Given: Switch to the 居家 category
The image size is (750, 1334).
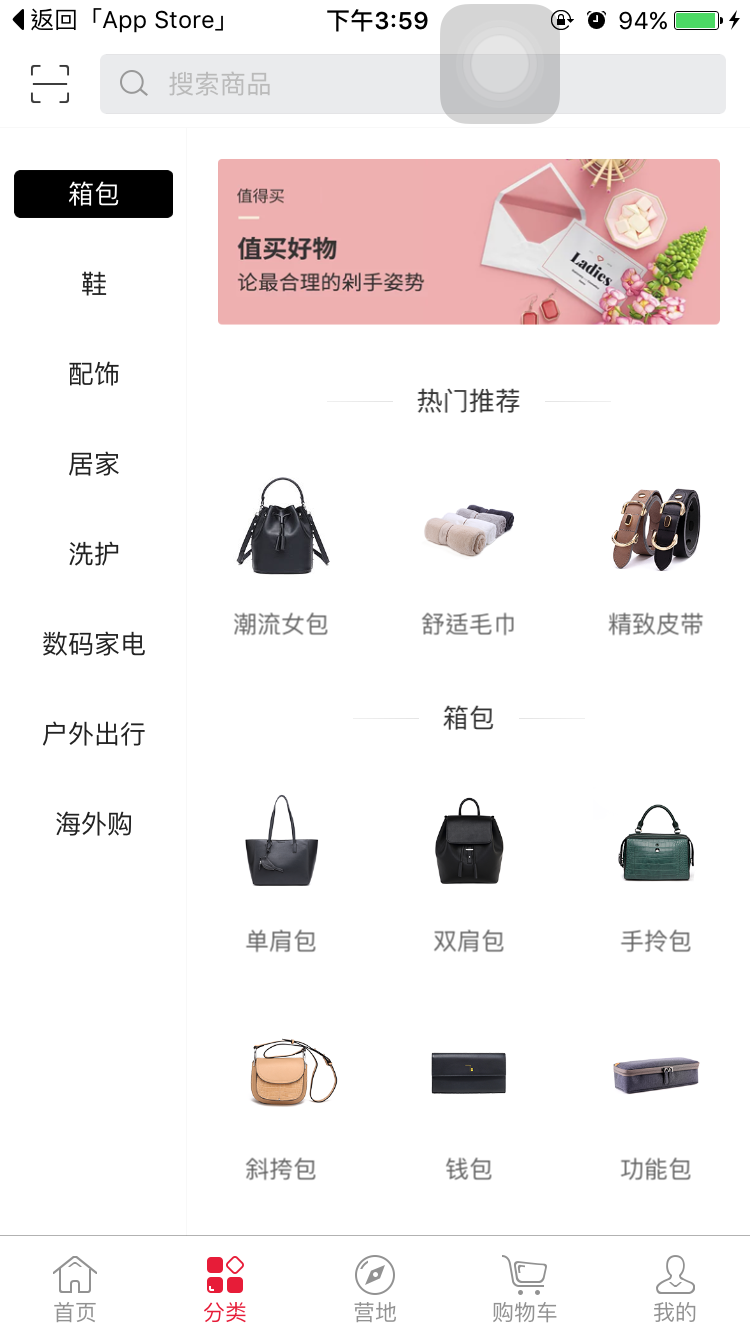Looking at the screenshot, I should 93,464.
